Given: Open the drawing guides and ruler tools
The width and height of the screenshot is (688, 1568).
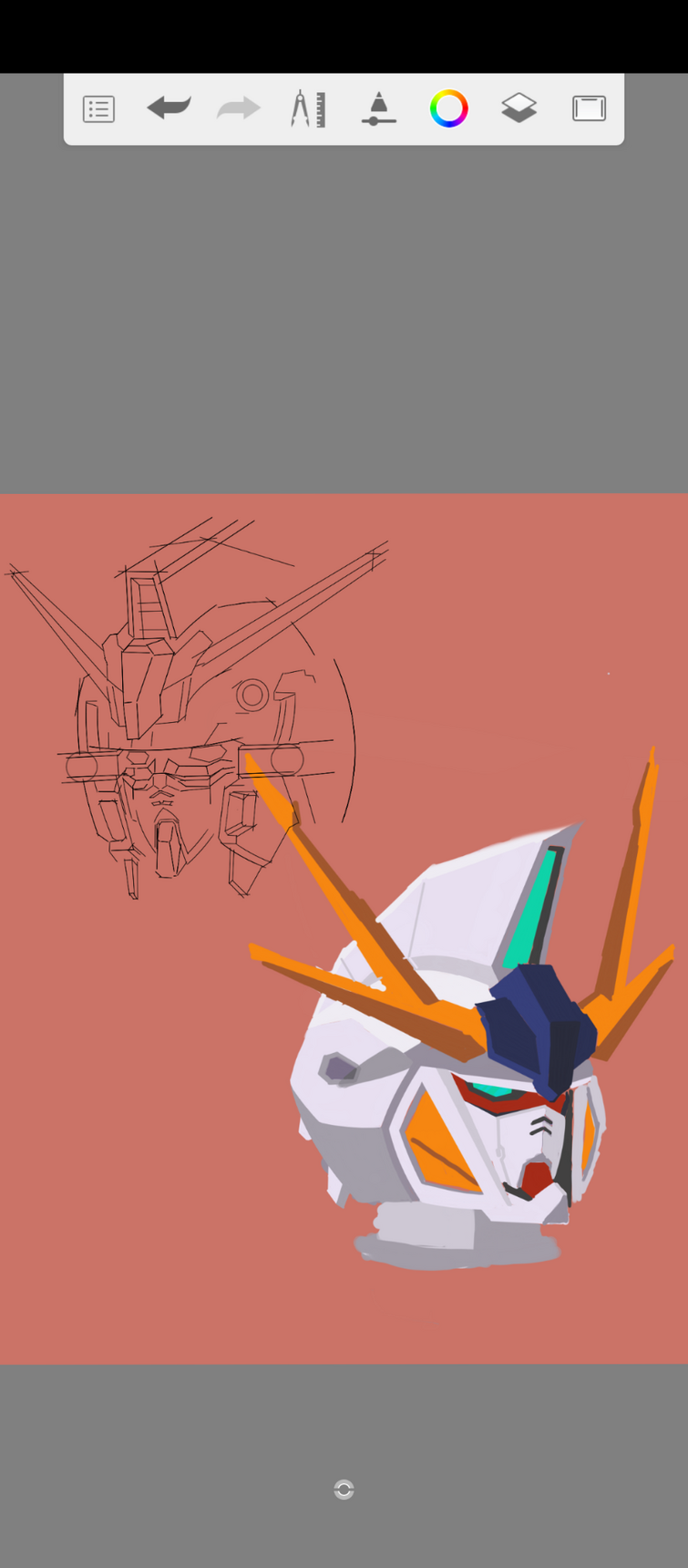Looking at the screenshot, I should [x=308, y=108].
